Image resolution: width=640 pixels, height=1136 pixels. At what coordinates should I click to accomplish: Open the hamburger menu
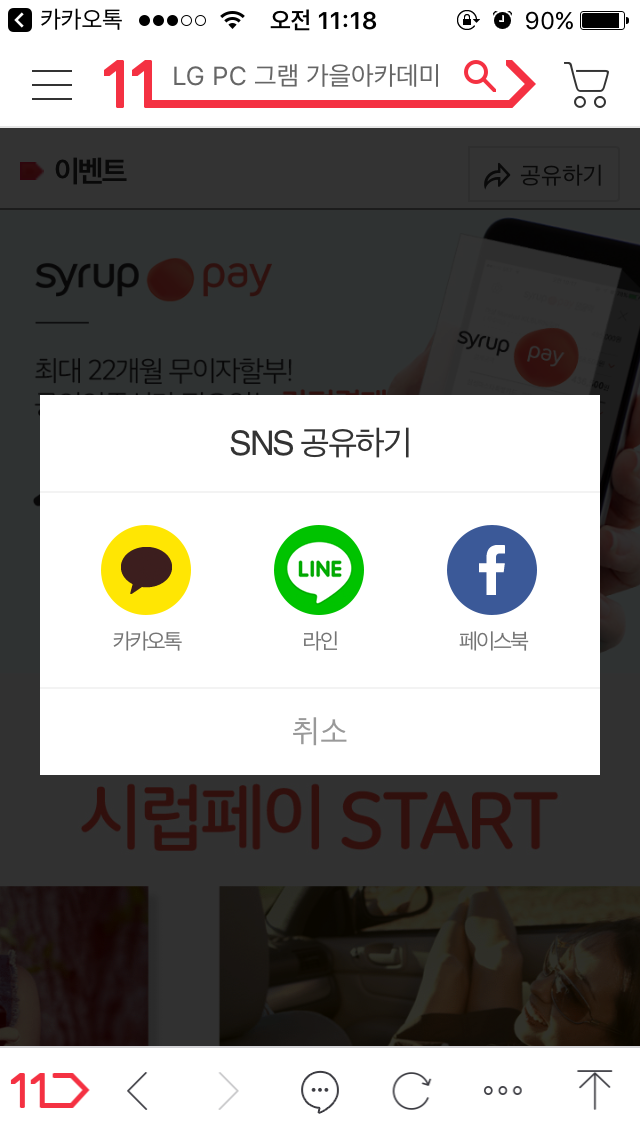tap(52, 84)
